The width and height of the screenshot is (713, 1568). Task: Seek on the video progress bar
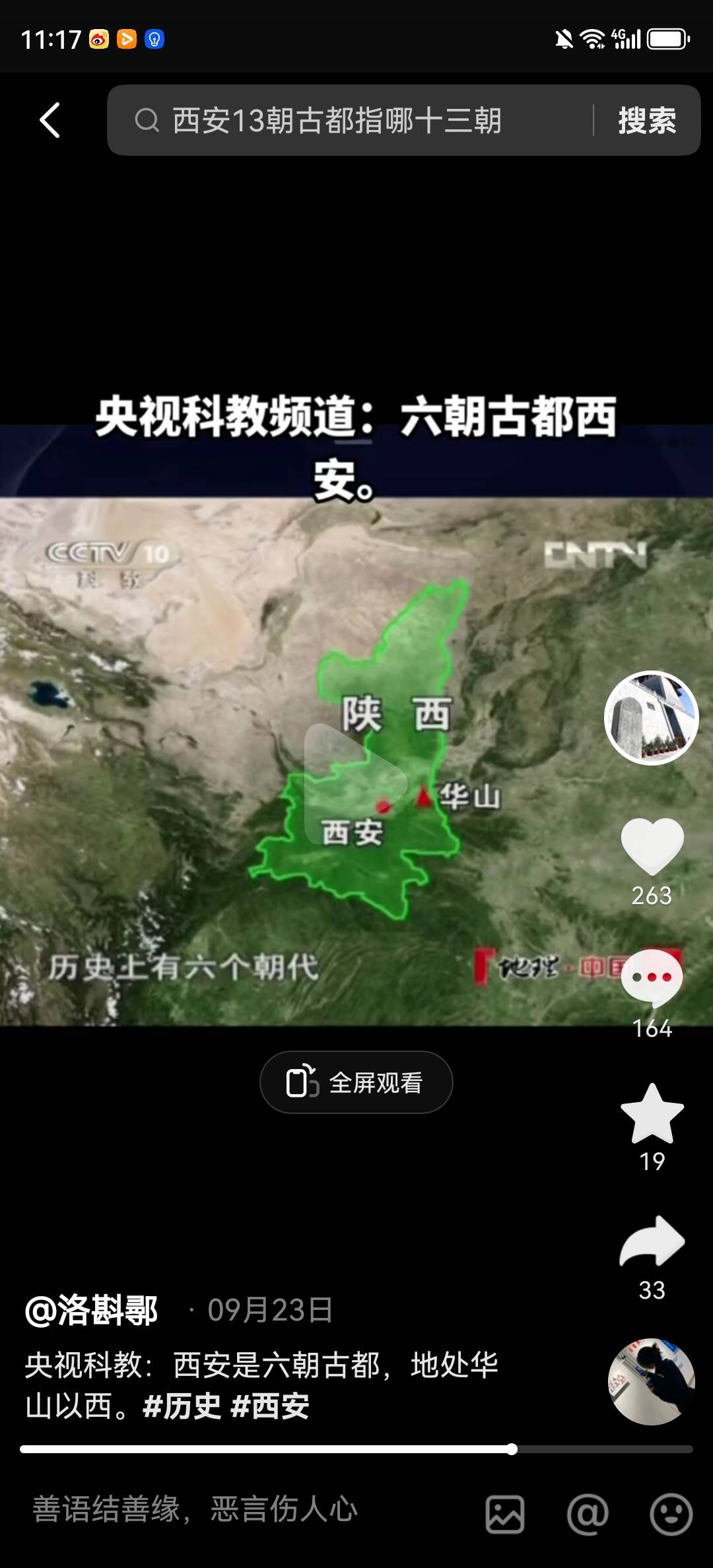click(x=356, y=1449)
